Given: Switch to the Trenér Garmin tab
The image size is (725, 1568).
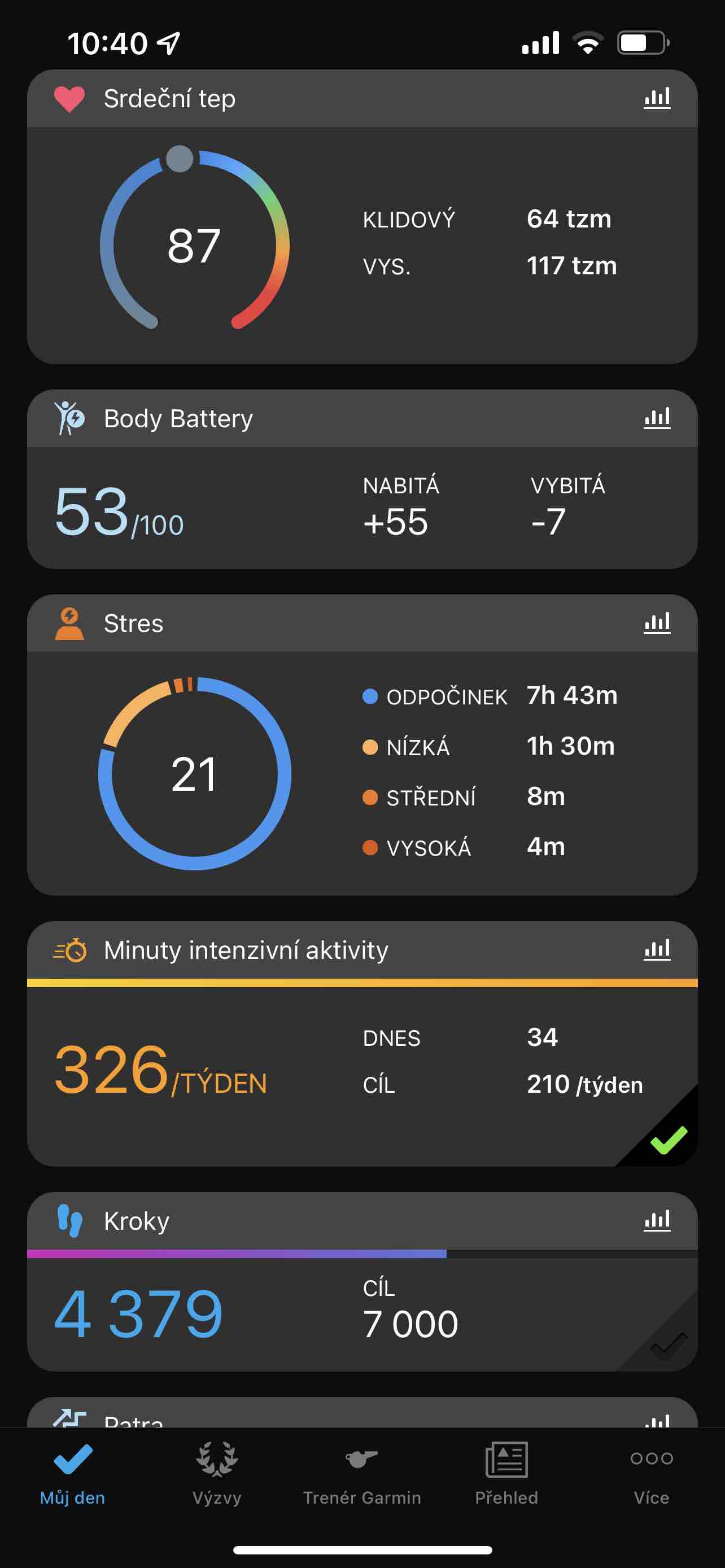Looking at the screenshot, I should [362, 1473].
